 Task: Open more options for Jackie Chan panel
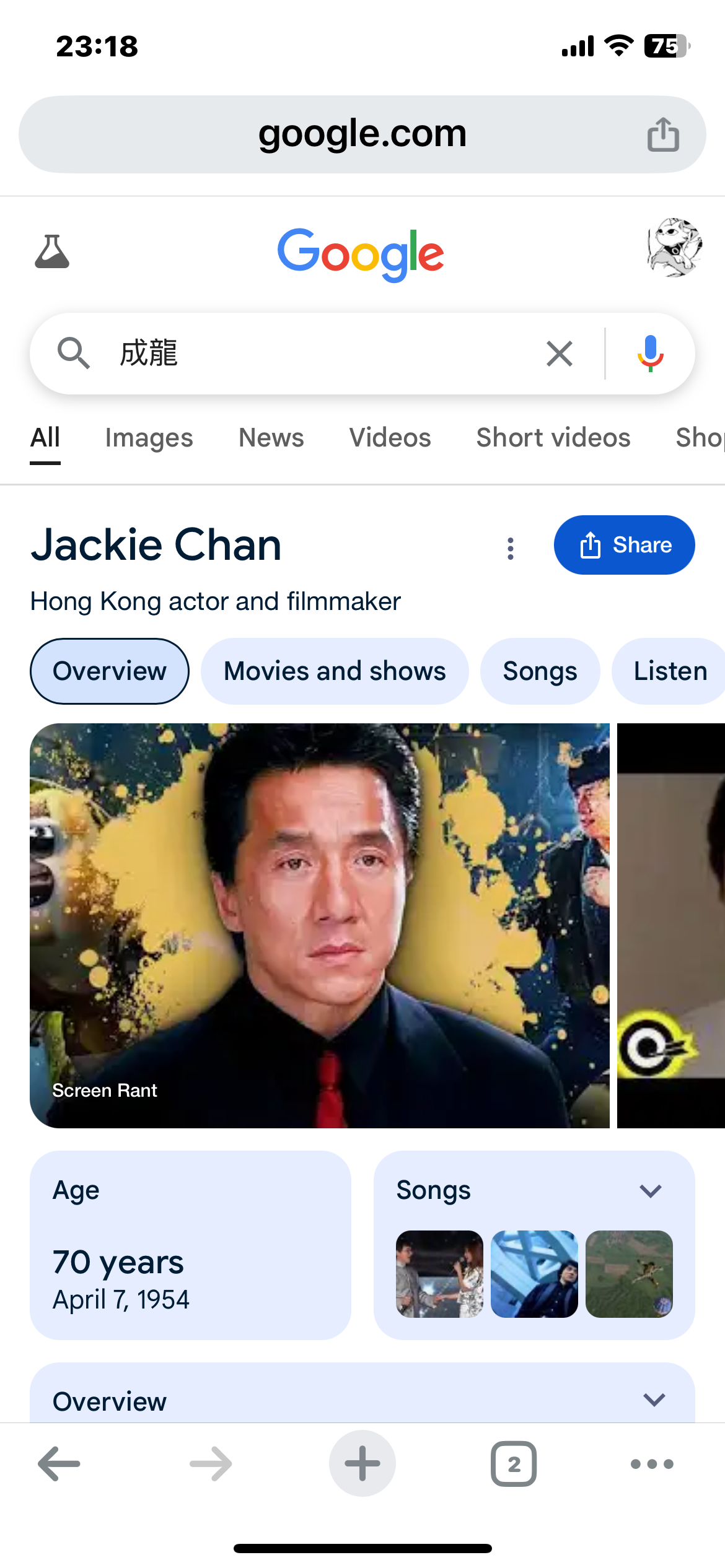pos(511,548)
